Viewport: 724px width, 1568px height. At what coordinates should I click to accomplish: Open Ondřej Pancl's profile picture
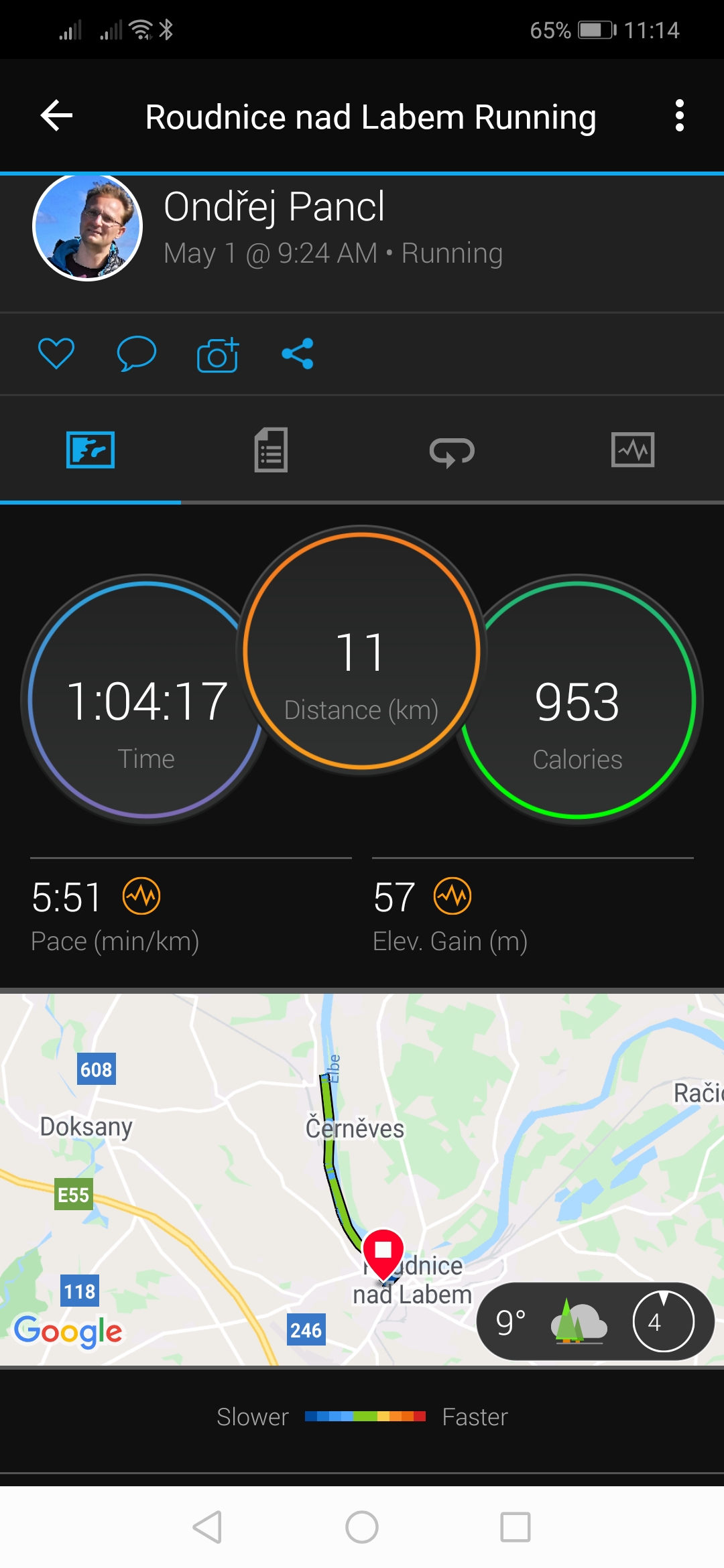88,226
